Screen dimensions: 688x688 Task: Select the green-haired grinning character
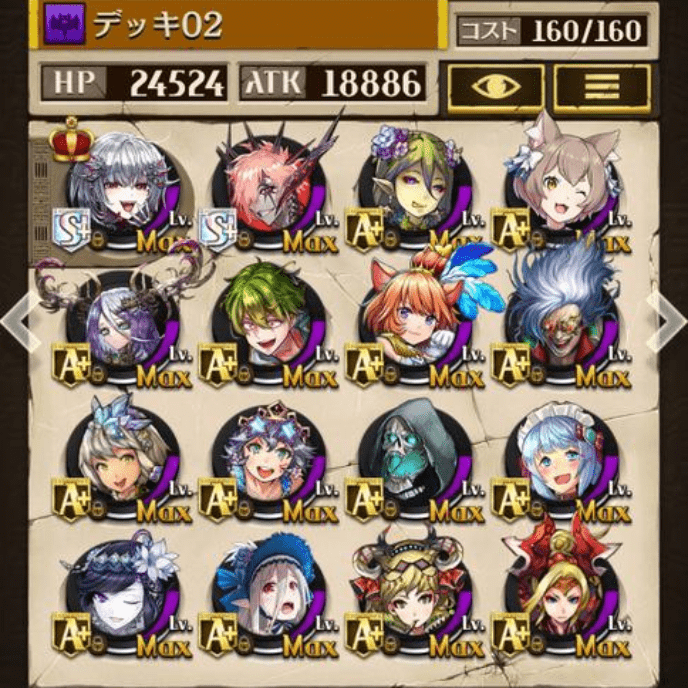coord(265,323)
